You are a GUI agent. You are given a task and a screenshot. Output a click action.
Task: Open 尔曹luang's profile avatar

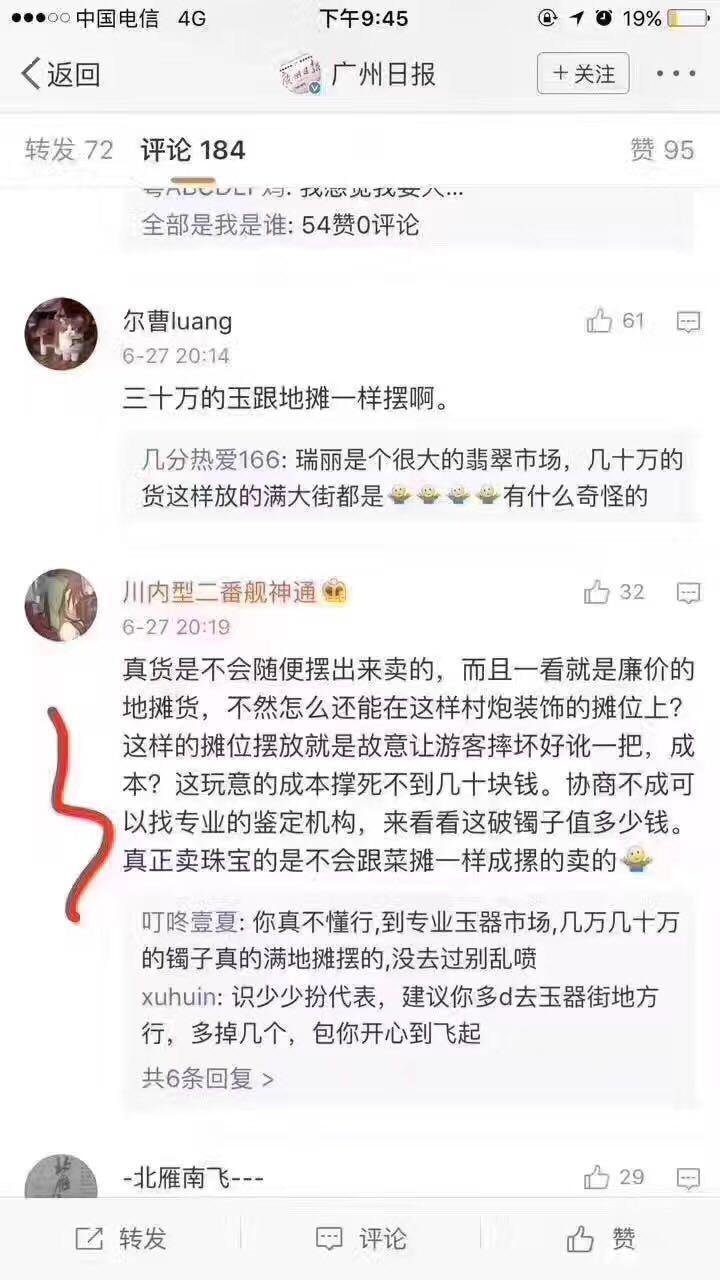coord(61,333)
